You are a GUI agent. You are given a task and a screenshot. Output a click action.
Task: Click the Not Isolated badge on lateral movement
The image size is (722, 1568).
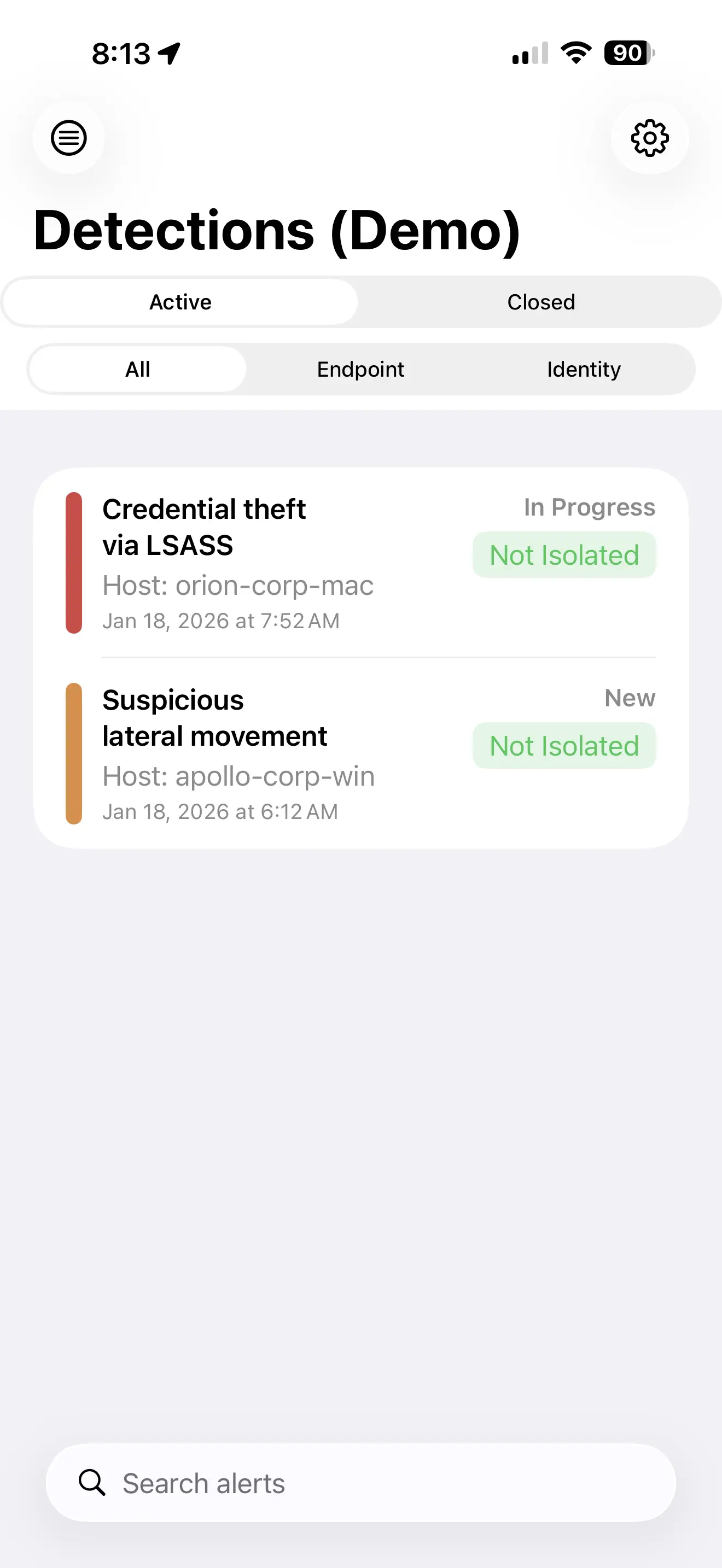click(564, 746)
